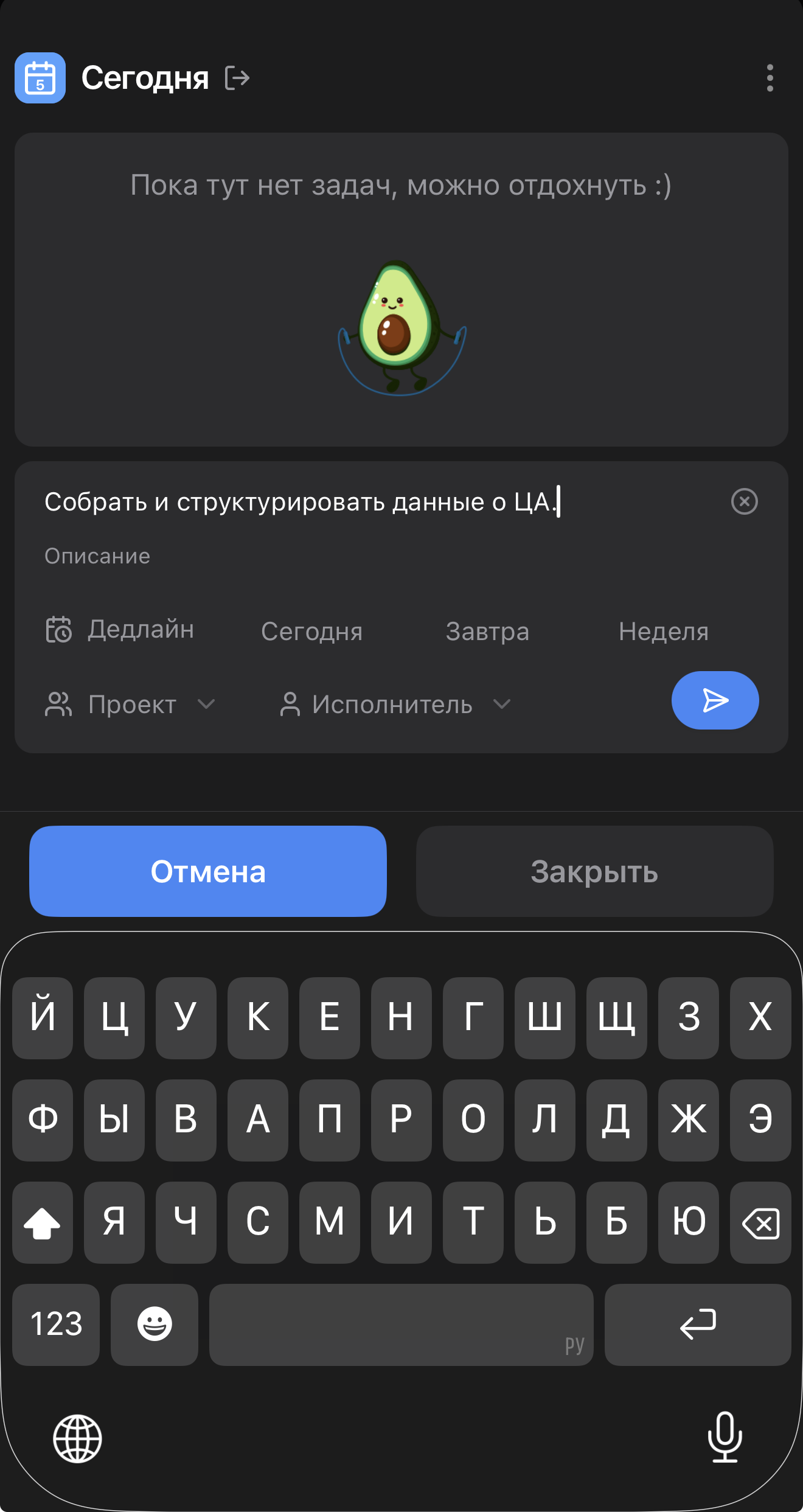
Task: Select Завтра as the deadline
Action: [x=487, y=632]
